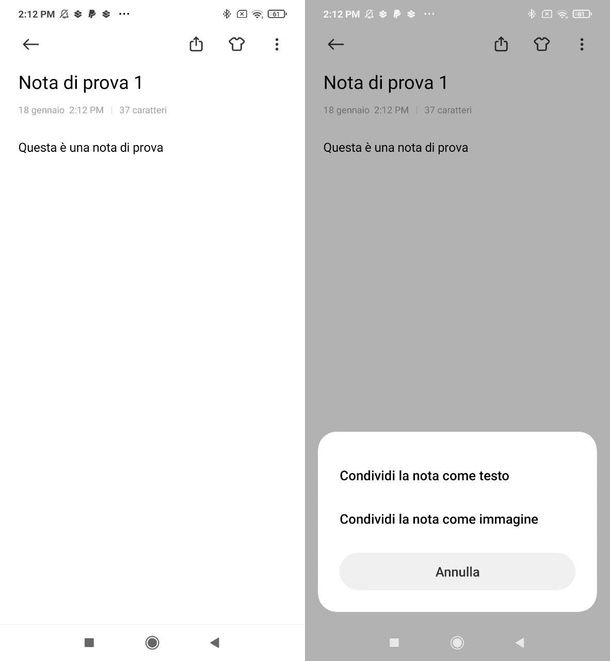This screenshot has width=610, height=661.
Task: Choose Condividi la nota come testo
Action: coord(424,476)
